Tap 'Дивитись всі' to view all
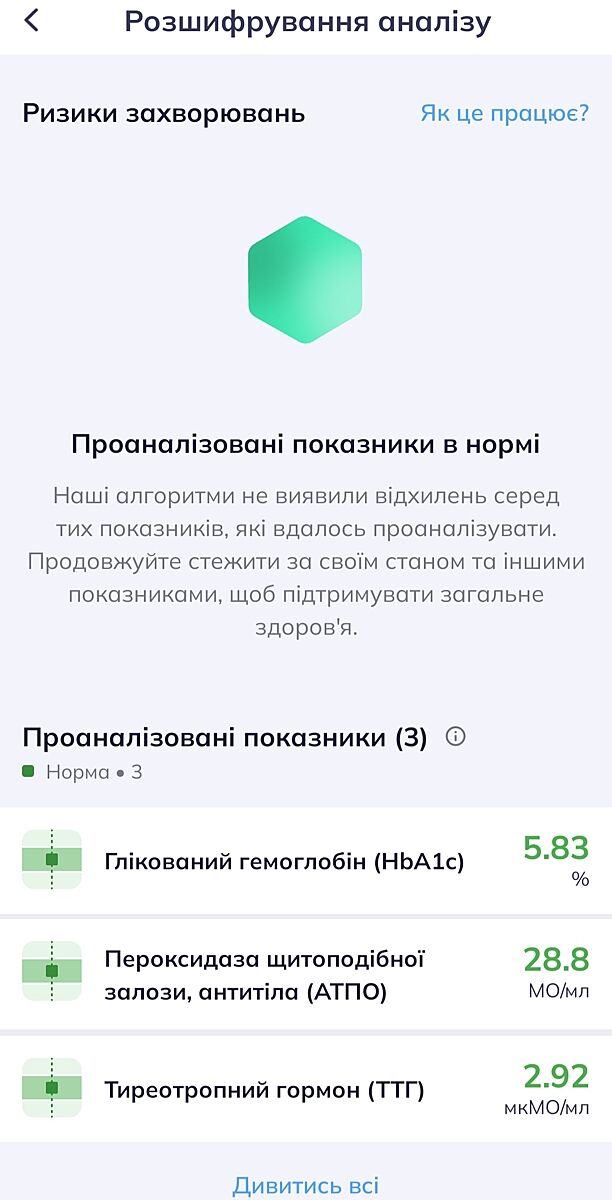Viewport: 612px width, 1200px height. 306,1186
